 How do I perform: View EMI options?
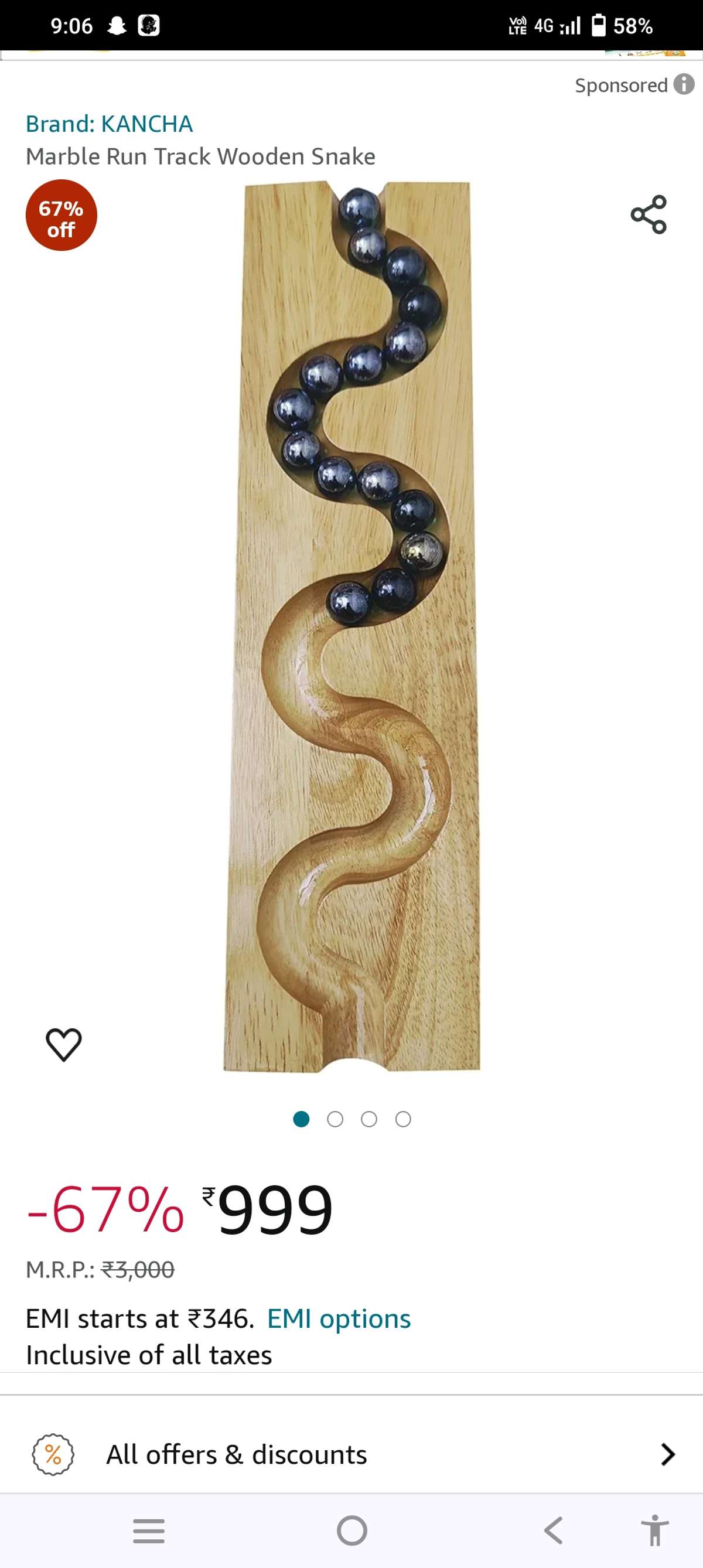coord(339,1318)
